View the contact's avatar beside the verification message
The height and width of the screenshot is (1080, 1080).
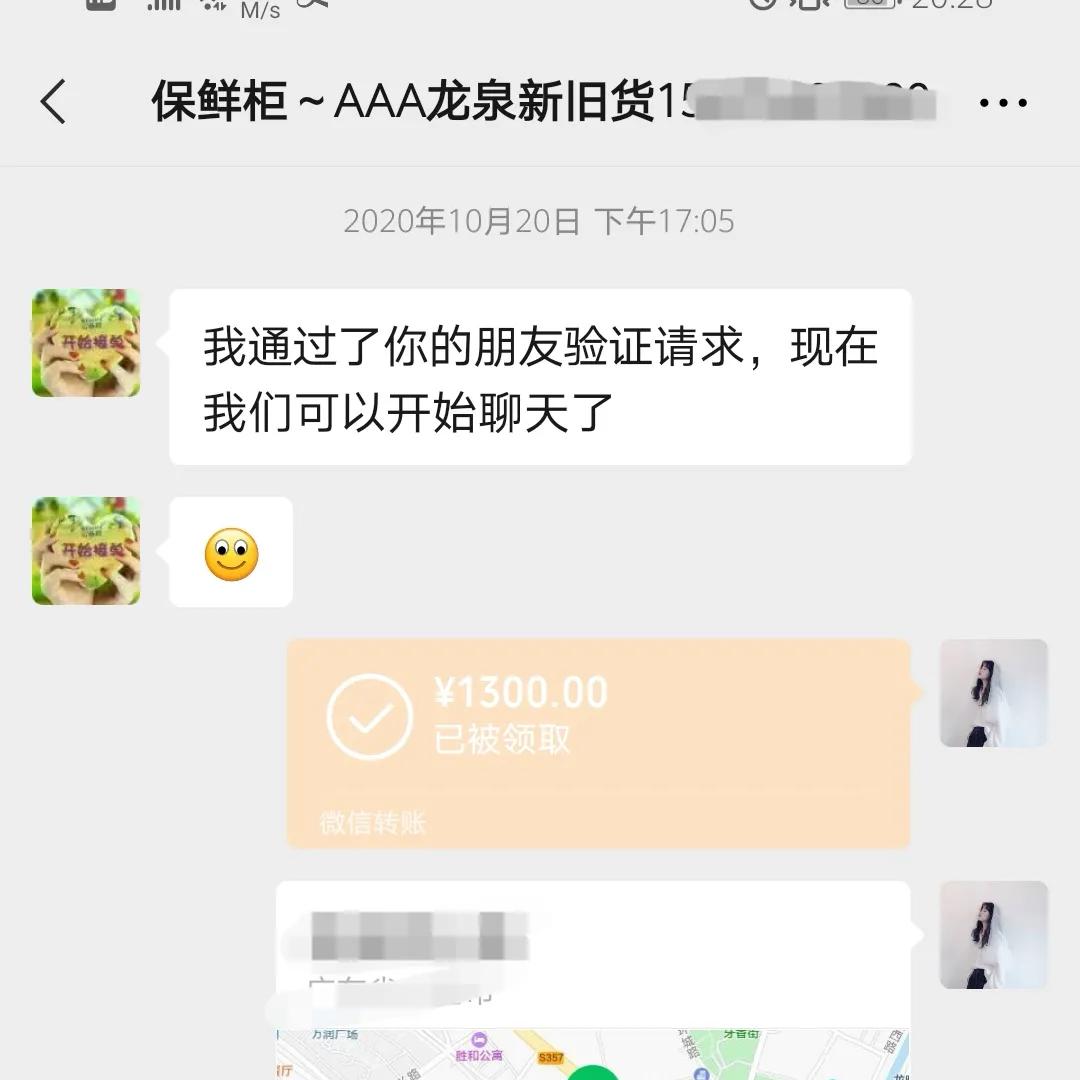(86, 343)
